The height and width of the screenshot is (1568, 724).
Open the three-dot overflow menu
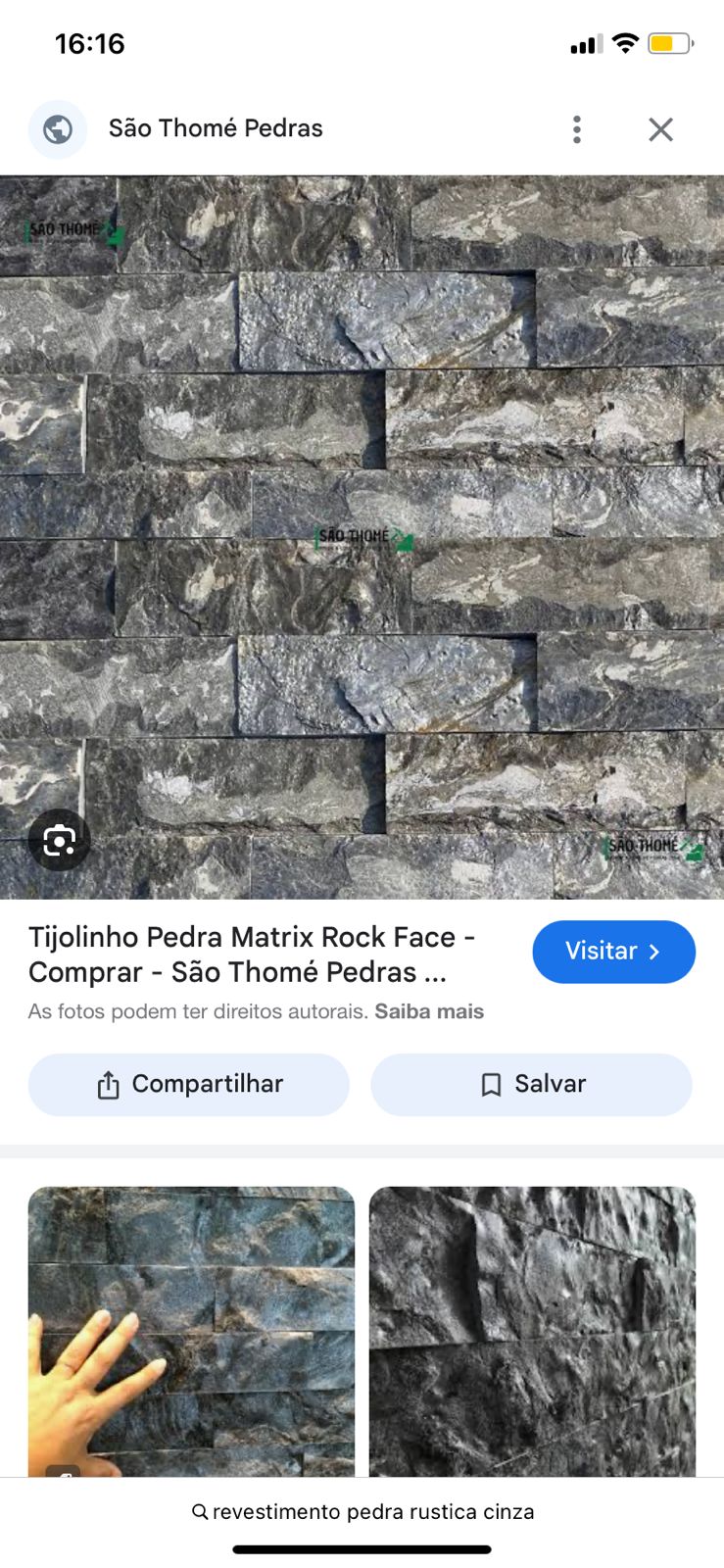(577, 129)
